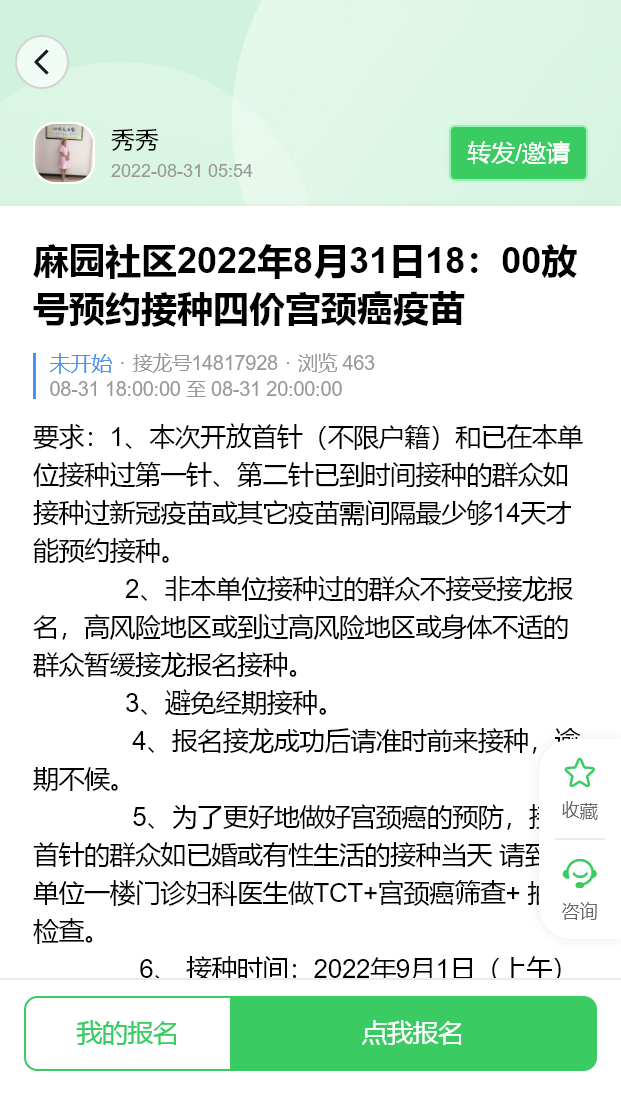Save this post with 收藏 star

click(580, 786)
